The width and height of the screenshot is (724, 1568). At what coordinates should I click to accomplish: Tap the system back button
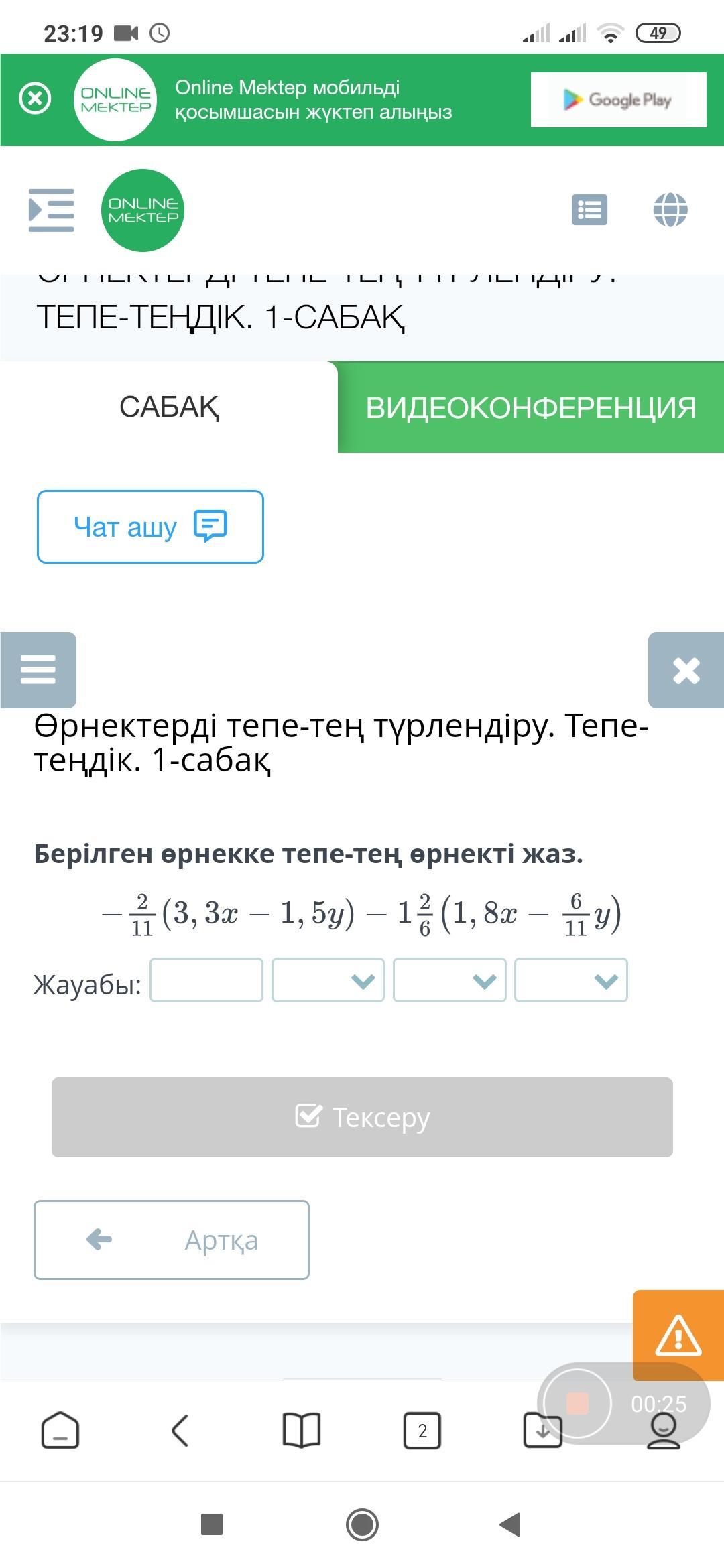click(511, 1524)
